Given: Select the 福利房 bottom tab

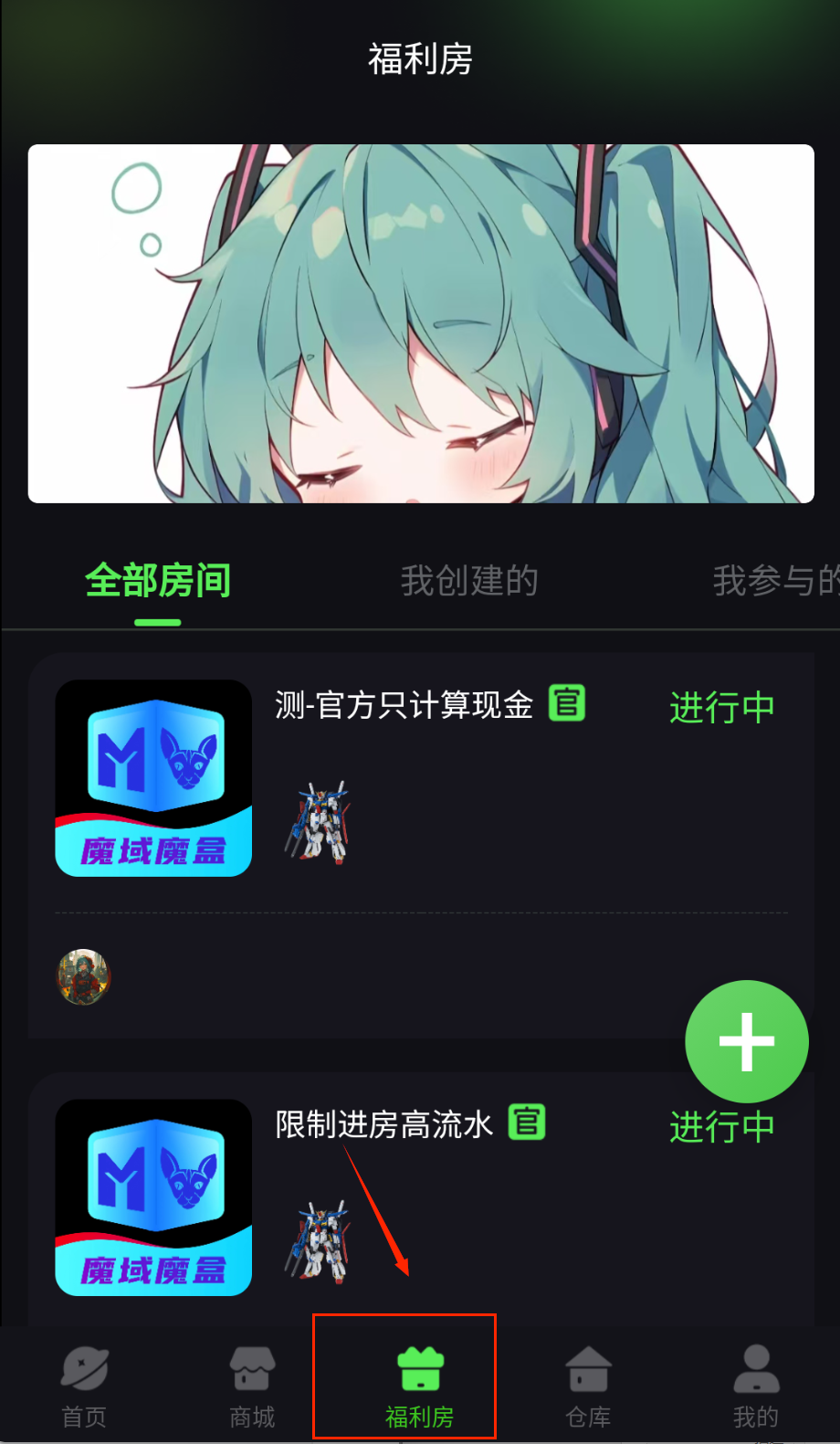Looking at the screenshot, I should click(x=420, y=1386).
